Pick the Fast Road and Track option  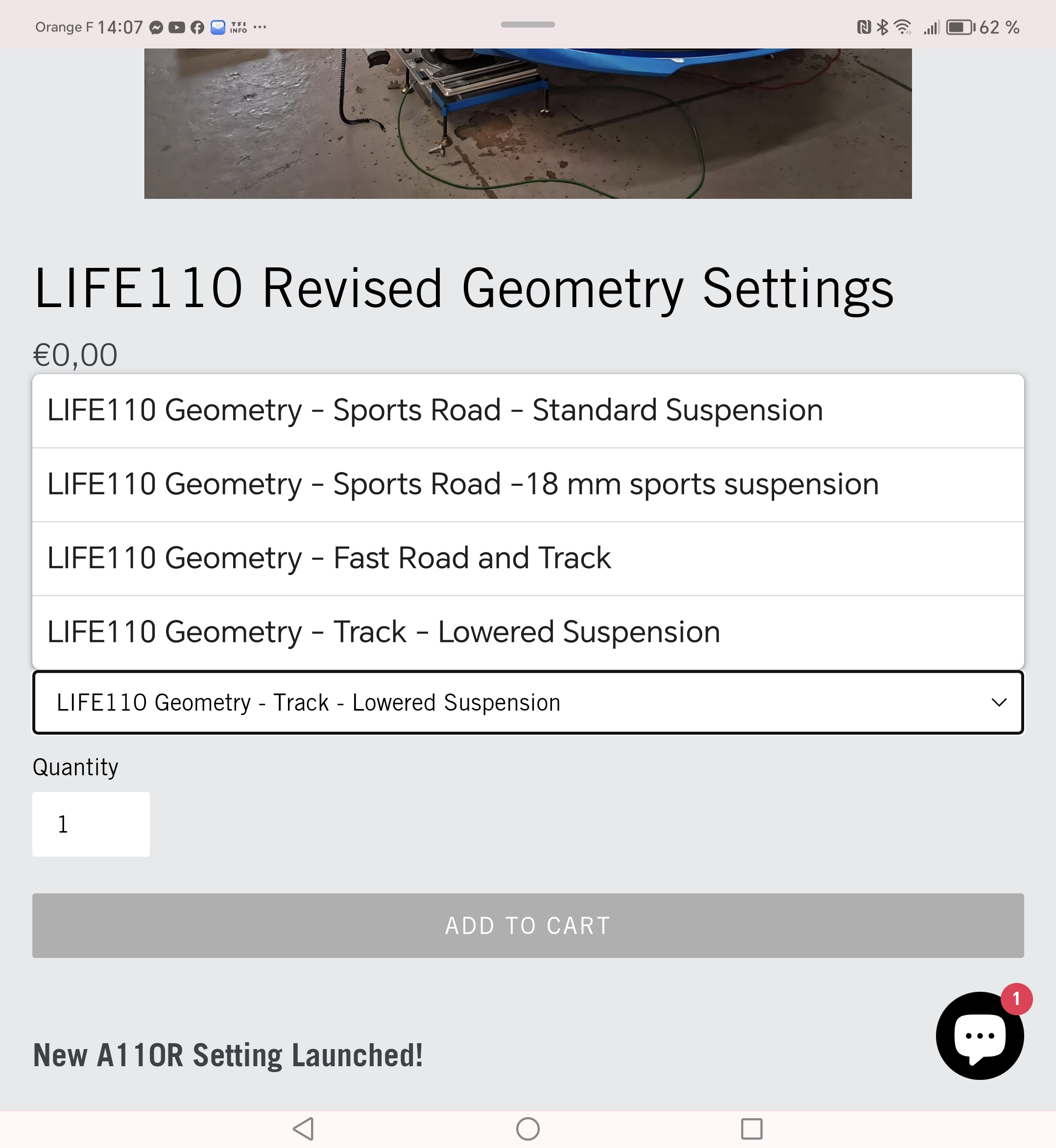coord(528,558)
